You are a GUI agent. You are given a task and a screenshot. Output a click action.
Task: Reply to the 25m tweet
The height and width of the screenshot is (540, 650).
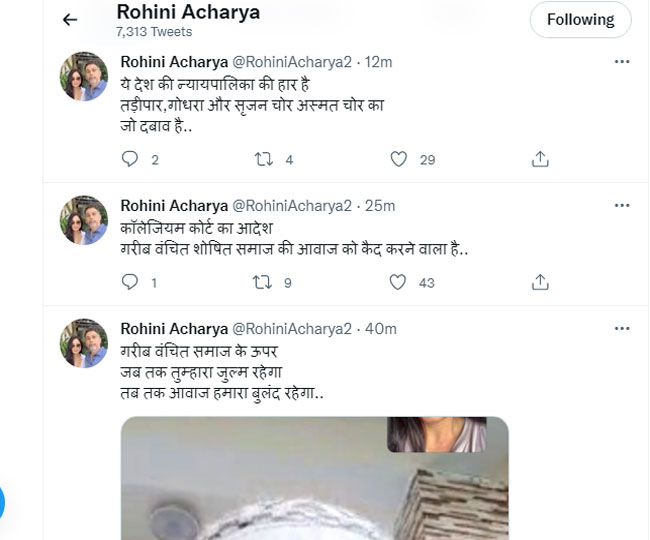[130, 283]
